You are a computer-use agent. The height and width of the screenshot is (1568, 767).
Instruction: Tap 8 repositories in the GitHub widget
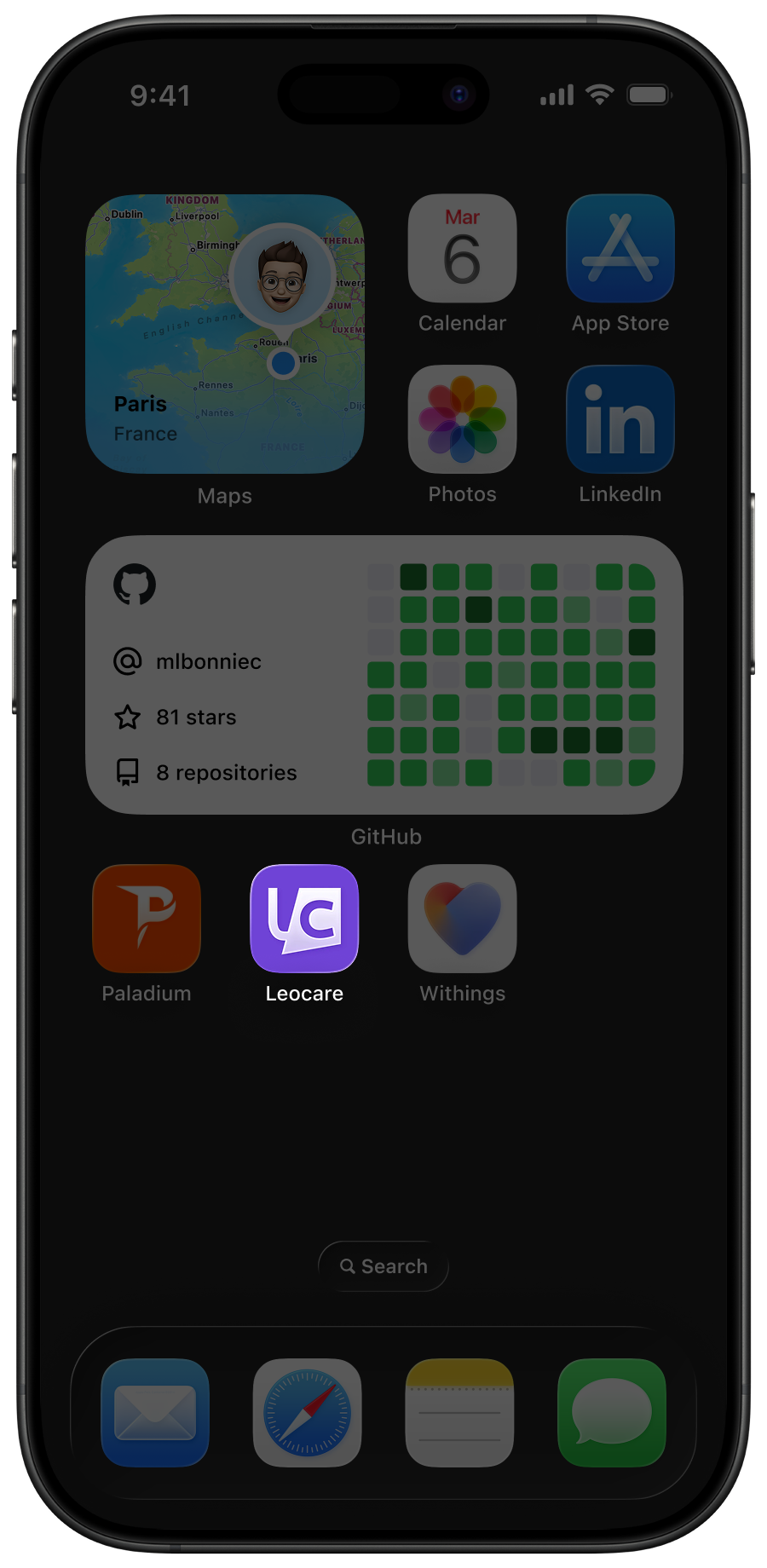[x=226, y=773]
